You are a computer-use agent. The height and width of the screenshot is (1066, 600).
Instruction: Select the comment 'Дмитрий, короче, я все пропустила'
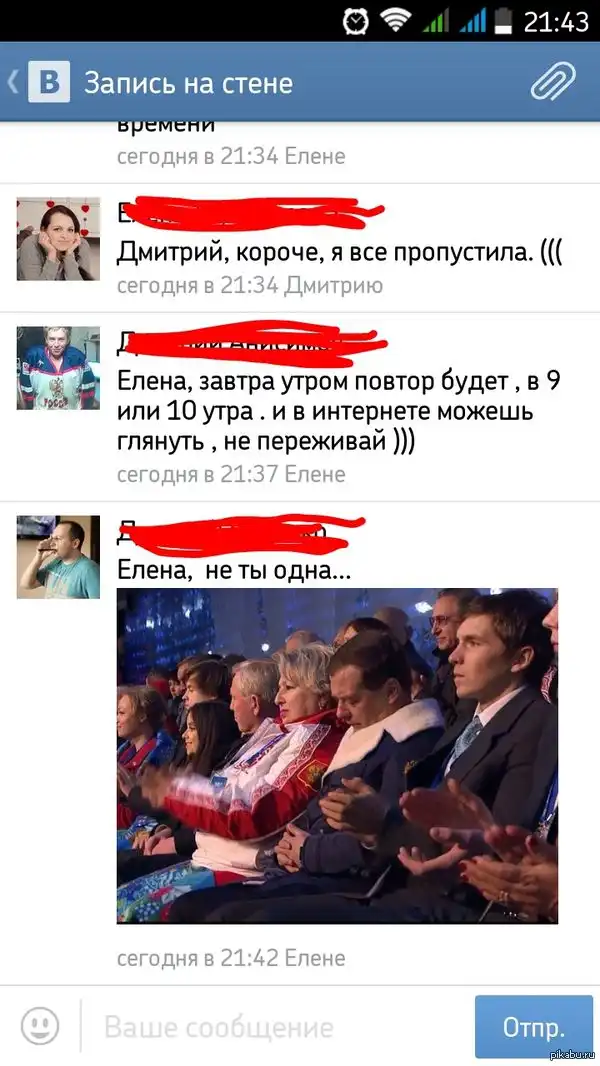tap(340, 254)
